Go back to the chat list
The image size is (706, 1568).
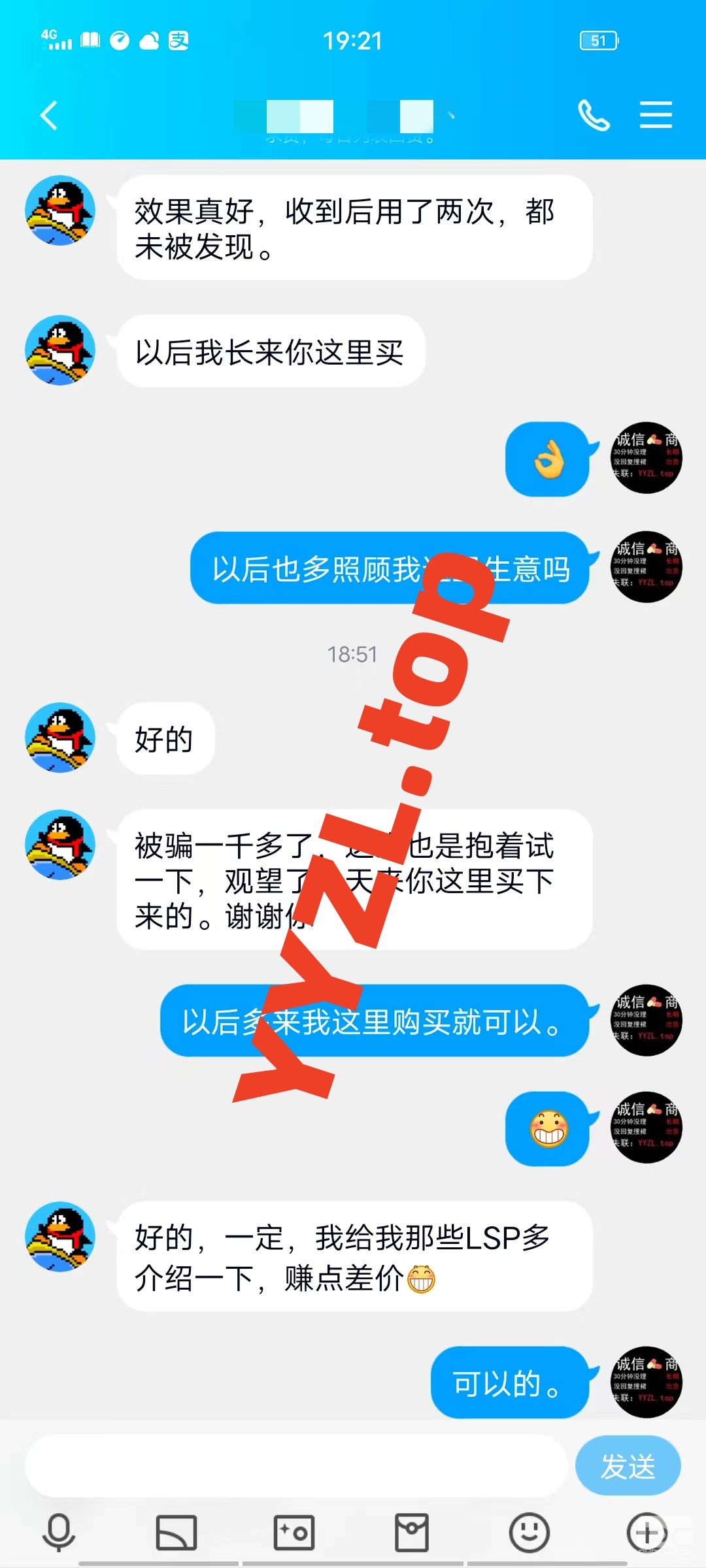tap(49, 116)
